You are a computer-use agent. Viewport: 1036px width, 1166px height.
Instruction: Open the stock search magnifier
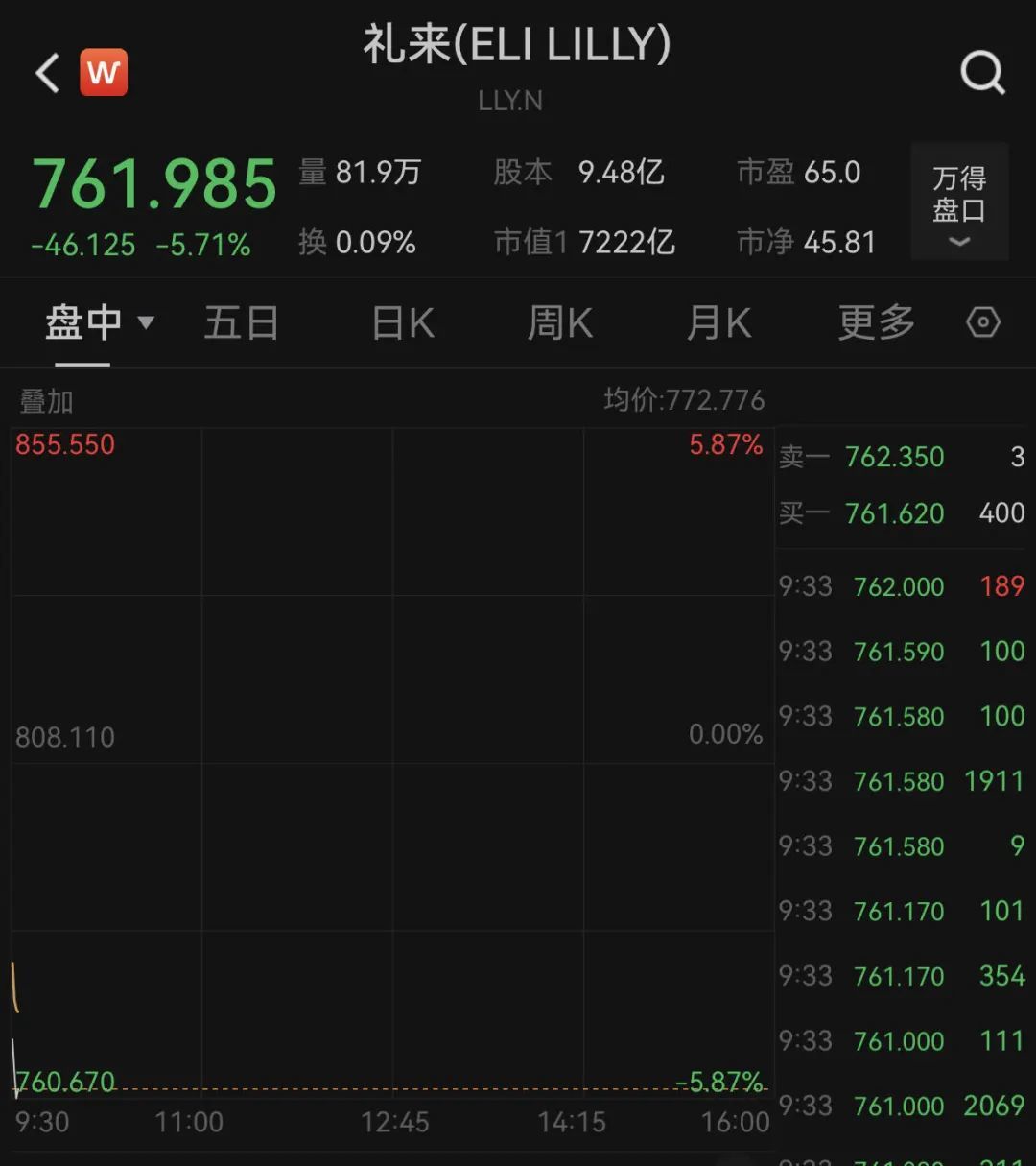click(x=982, y=73)
